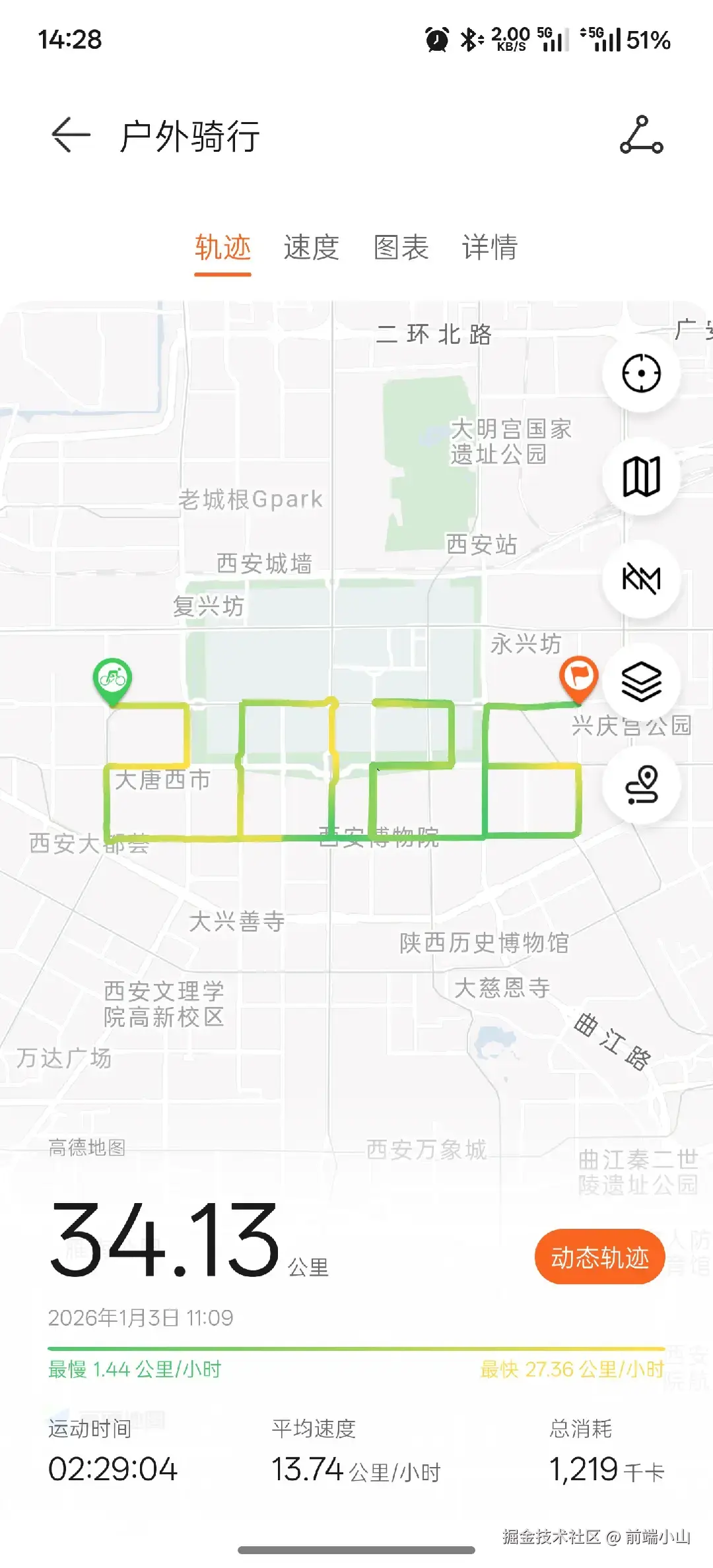Switch to the 图表 tab
The width and height of the screenshot is (713, 1568).
[x=401, y=249]
